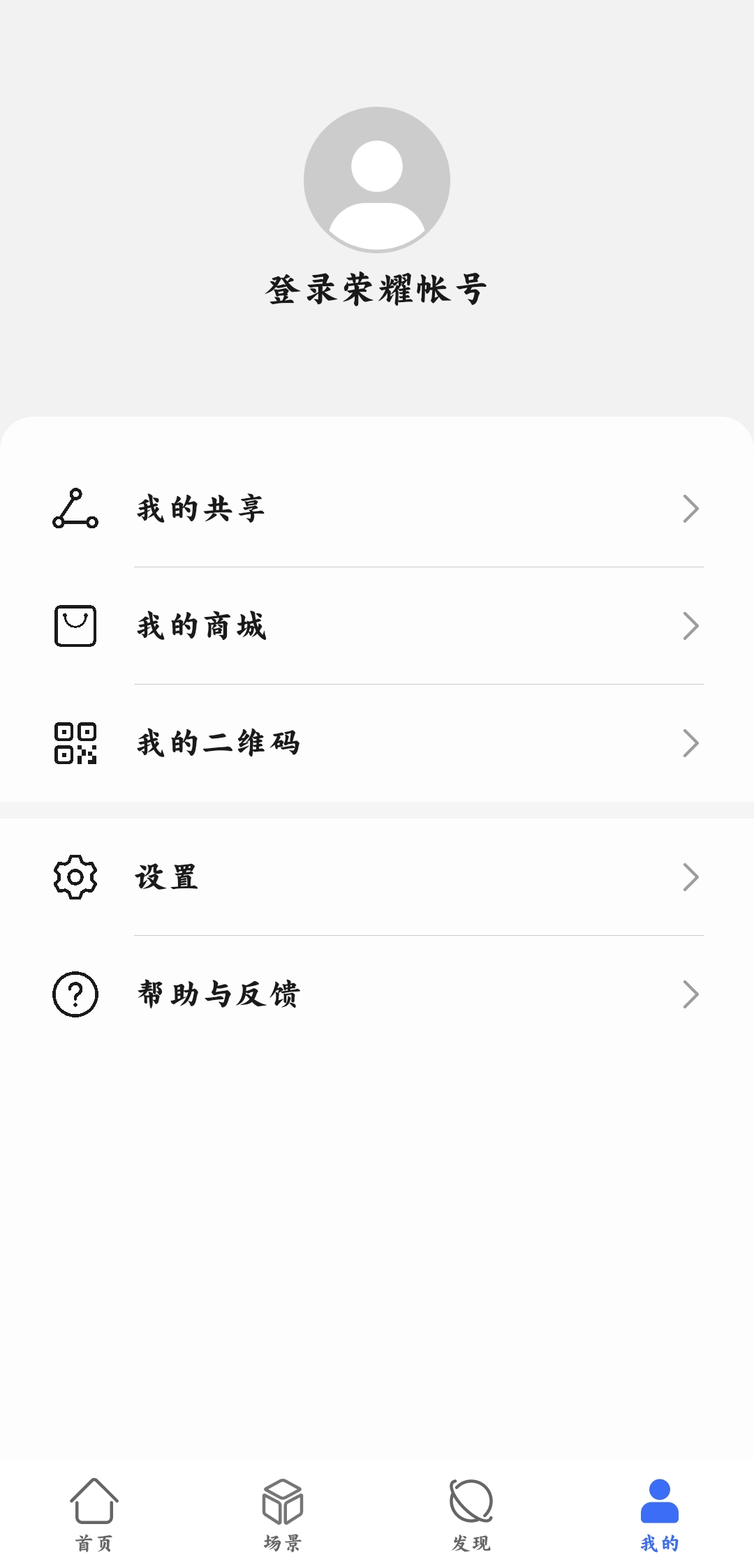Open 我的二维码 from the list
This screenshot has width=754, height=1568.
[377, 743]
